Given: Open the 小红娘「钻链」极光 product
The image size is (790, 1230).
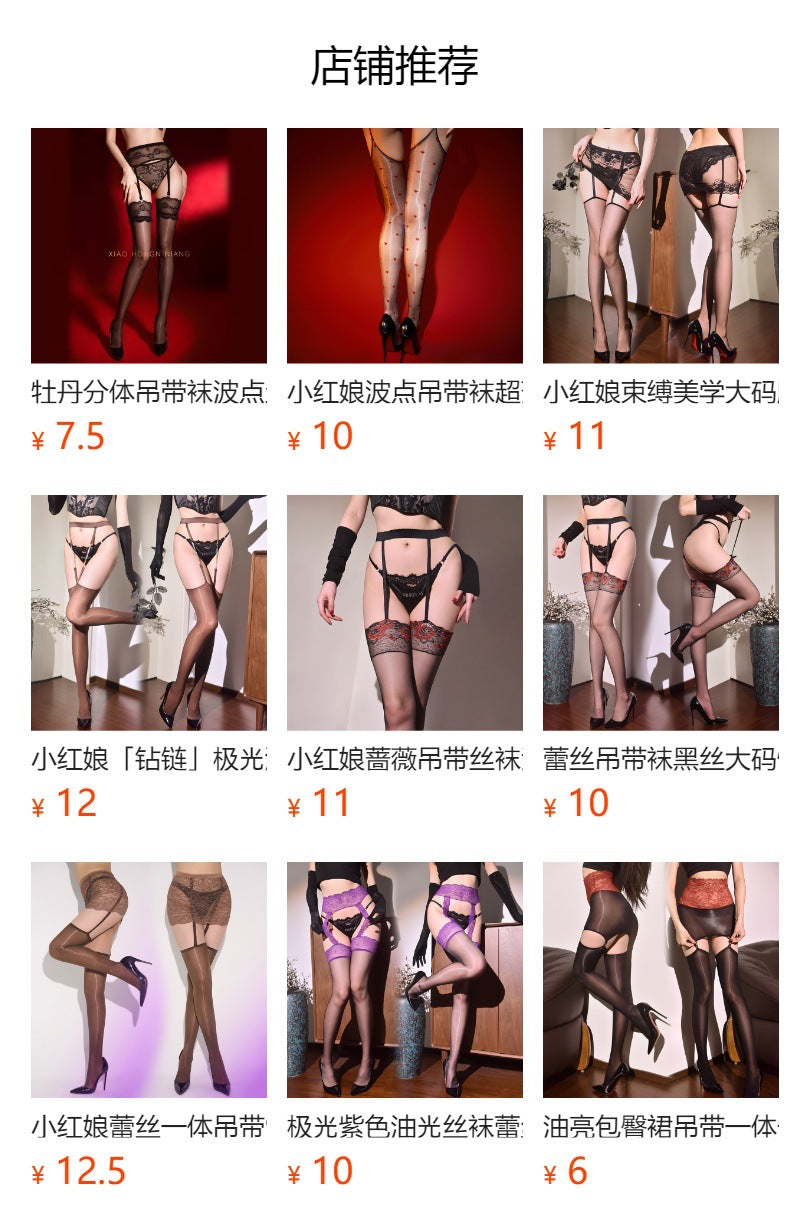Looking at the screenshot, I should pos(148,612).
